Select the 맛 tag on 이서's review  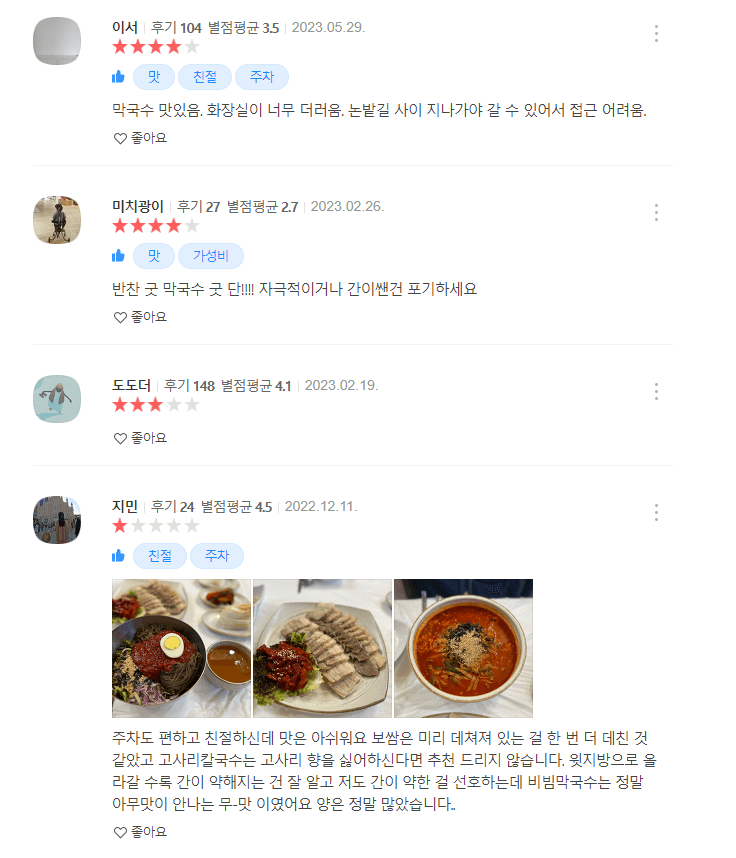point(153,76)
